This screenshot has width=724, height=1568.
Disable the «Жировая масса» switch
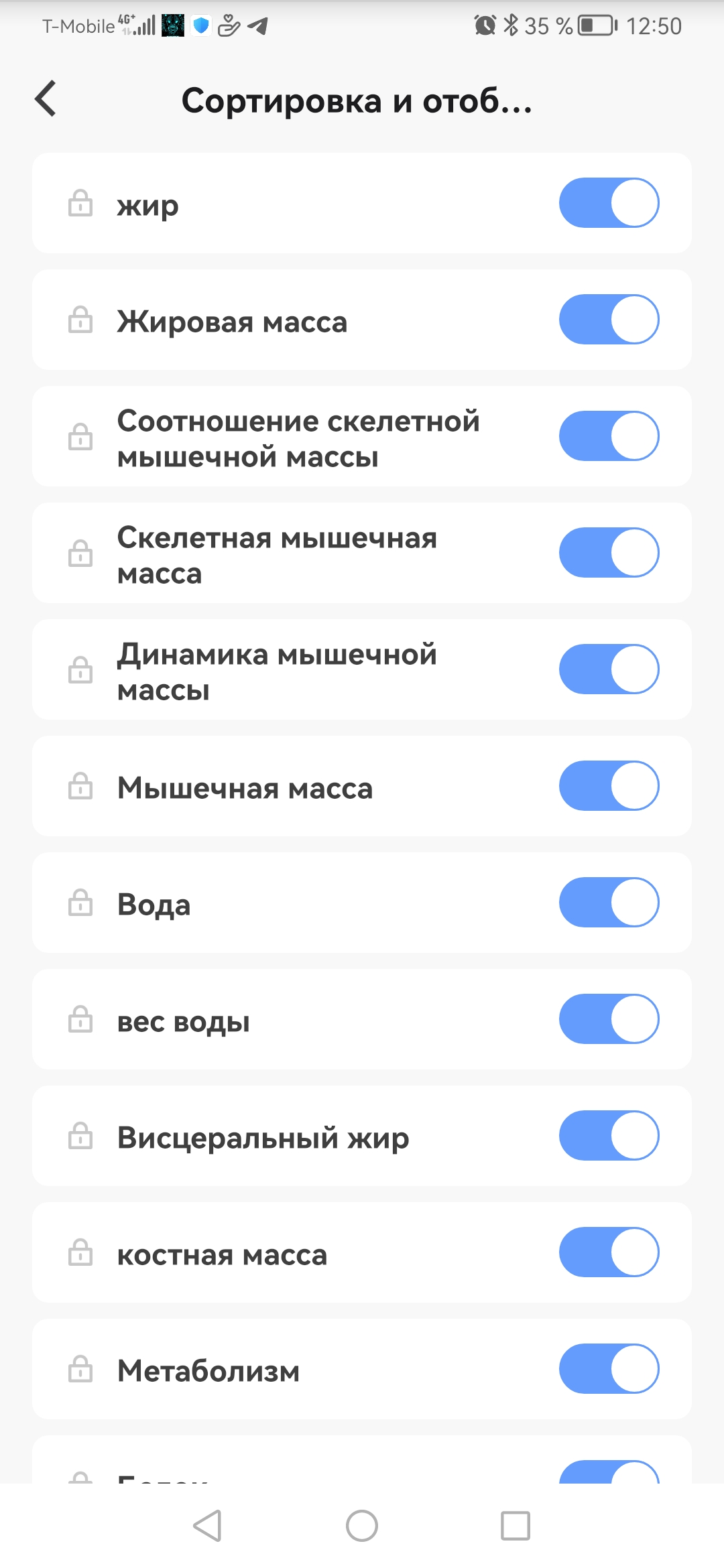click(x=609, y=320)
